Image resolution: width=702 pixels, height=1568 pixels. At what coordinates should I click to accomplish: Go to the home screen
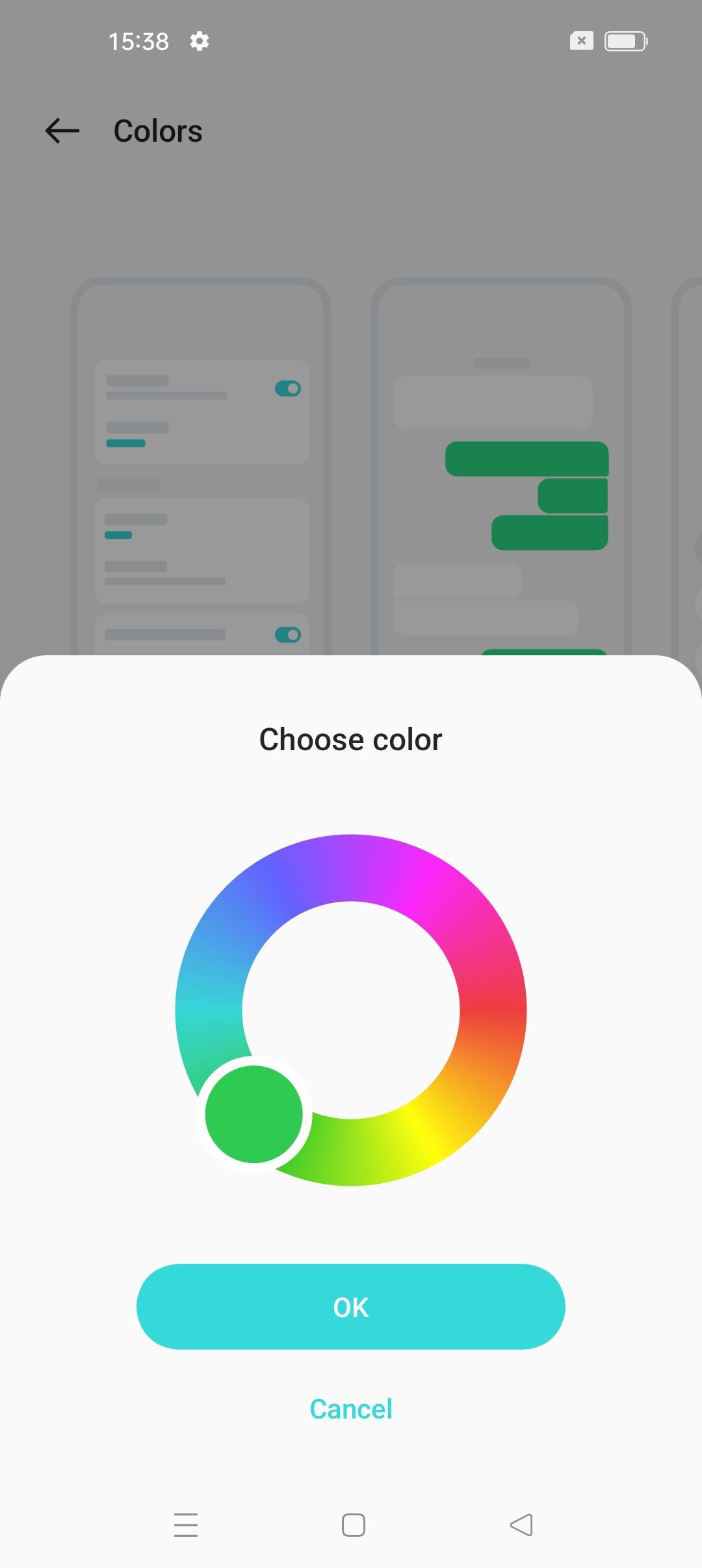click(x=354, y=1525)
